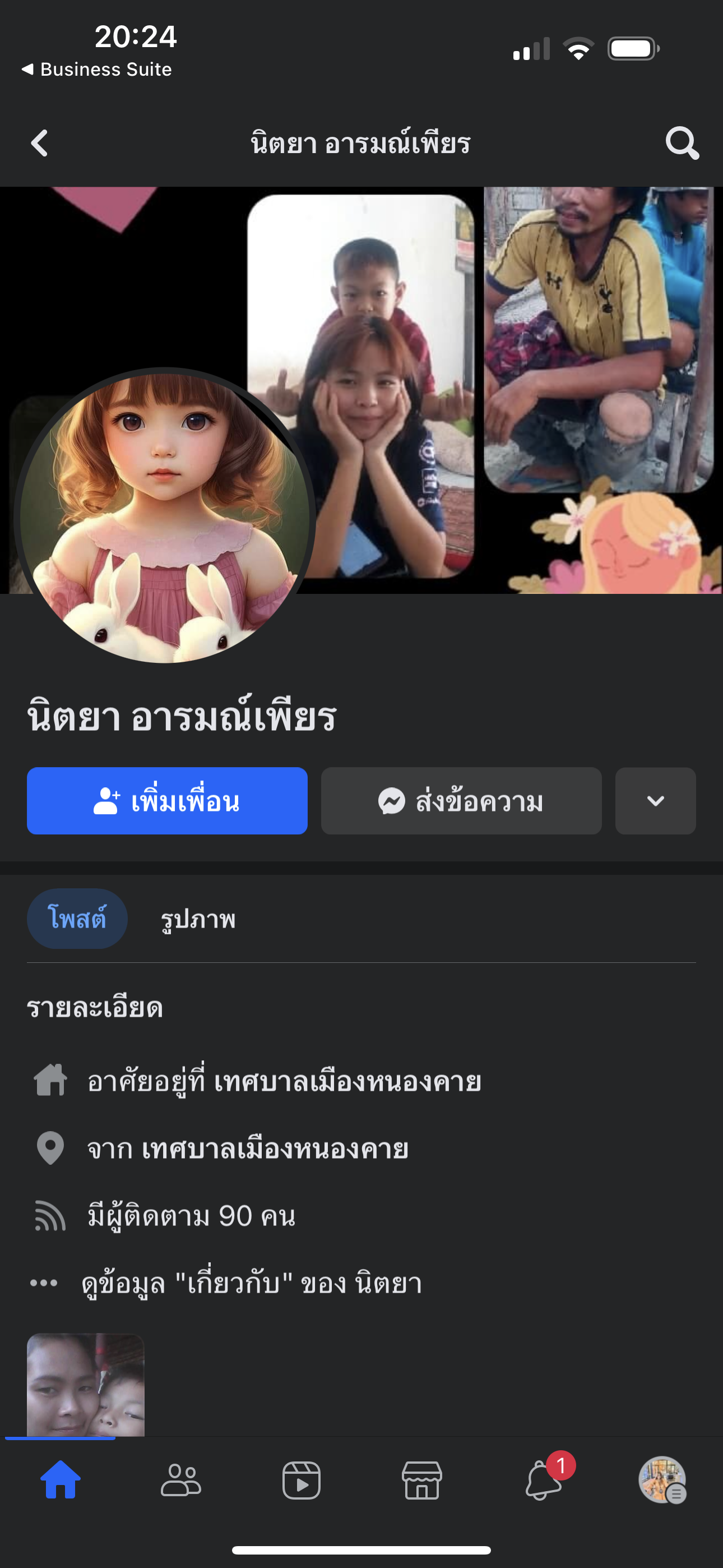Image resolution: width=723 pixels, height=1568 pixels.
Task: Go to the friends tab
Action: pos(180,1481)
